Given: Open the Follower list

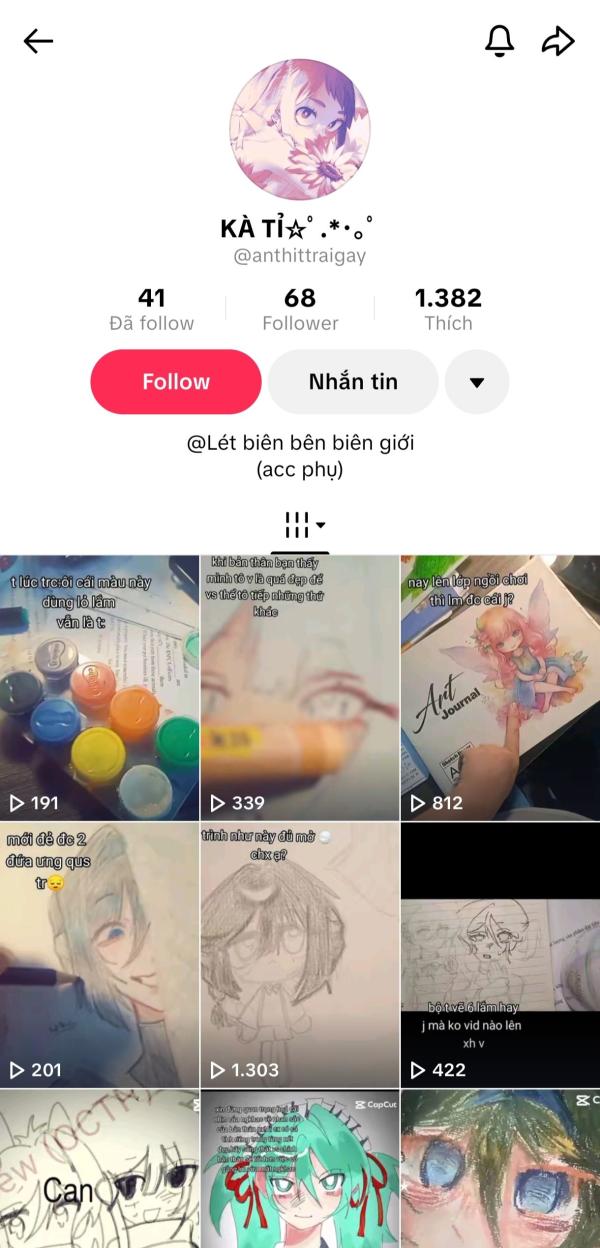Looking at the screenshot, I should pyautogui.click(x=300, y=309).
